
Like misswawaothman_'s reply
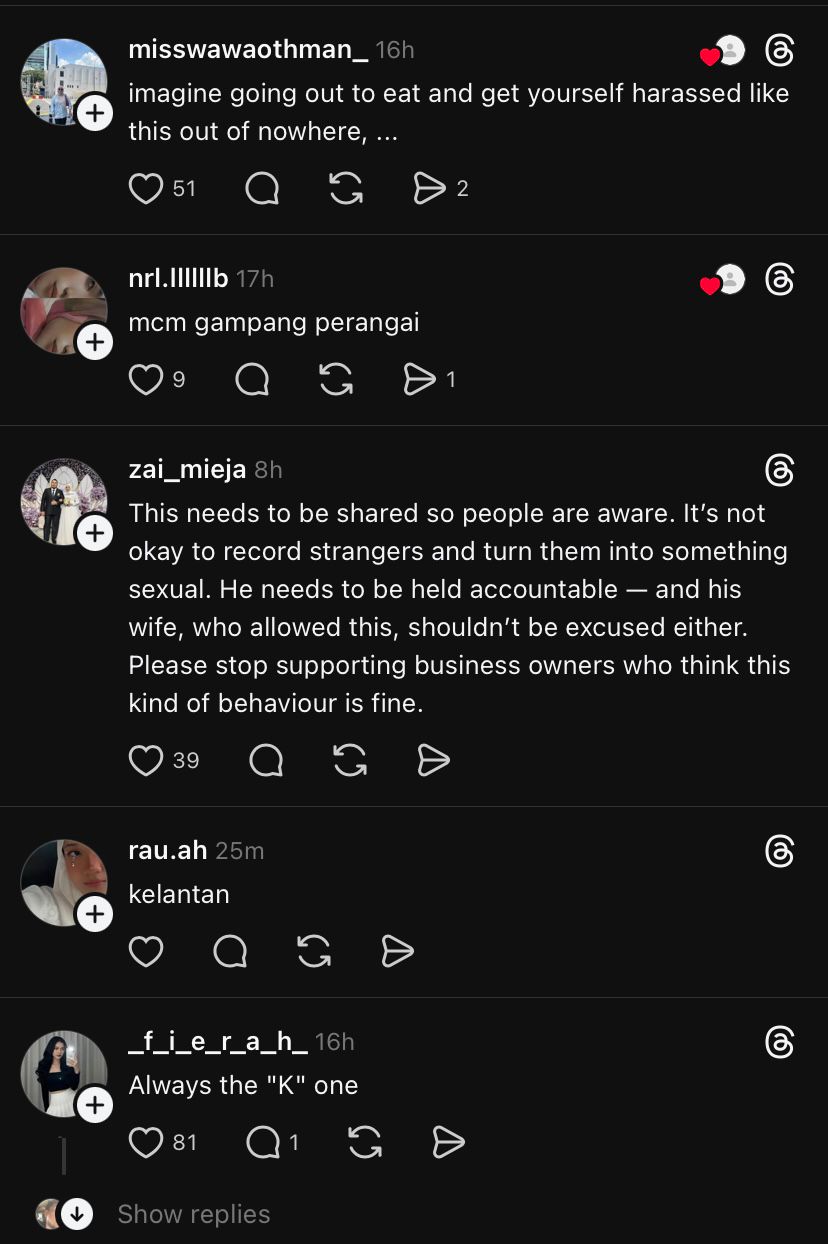point(146,188)
